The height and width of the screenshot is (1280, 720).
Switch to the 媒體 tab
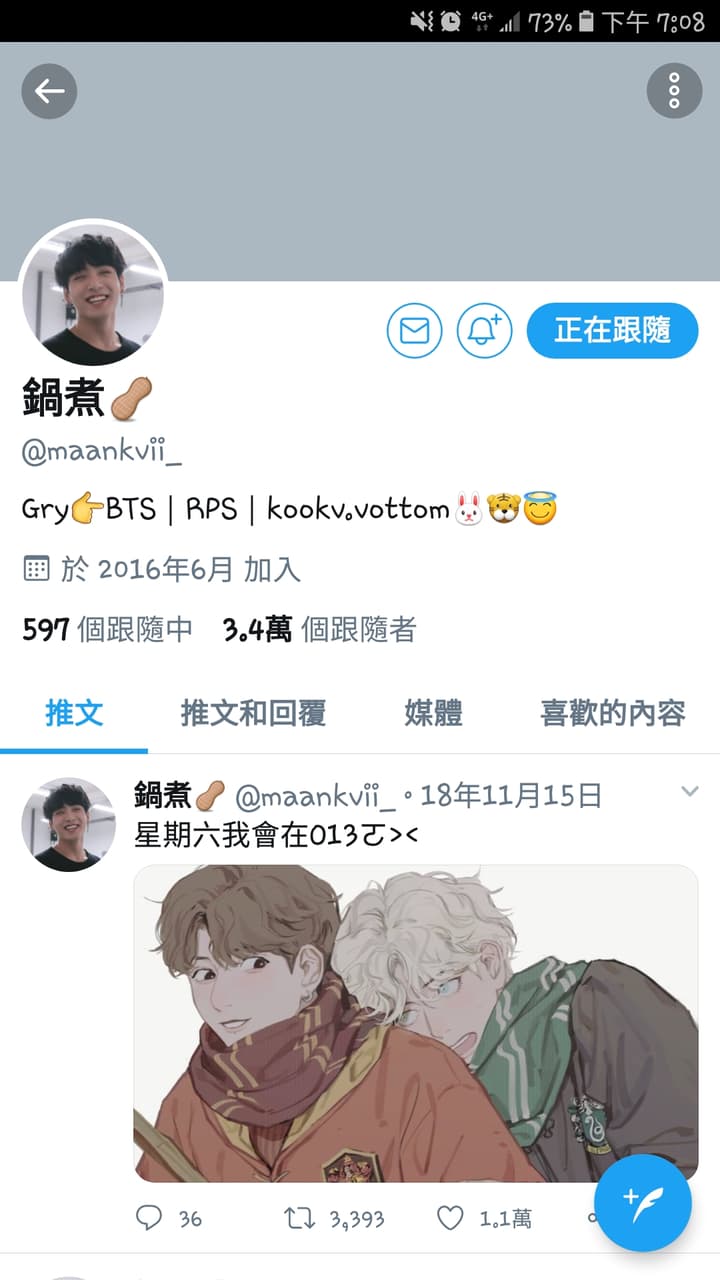point(433,713)
